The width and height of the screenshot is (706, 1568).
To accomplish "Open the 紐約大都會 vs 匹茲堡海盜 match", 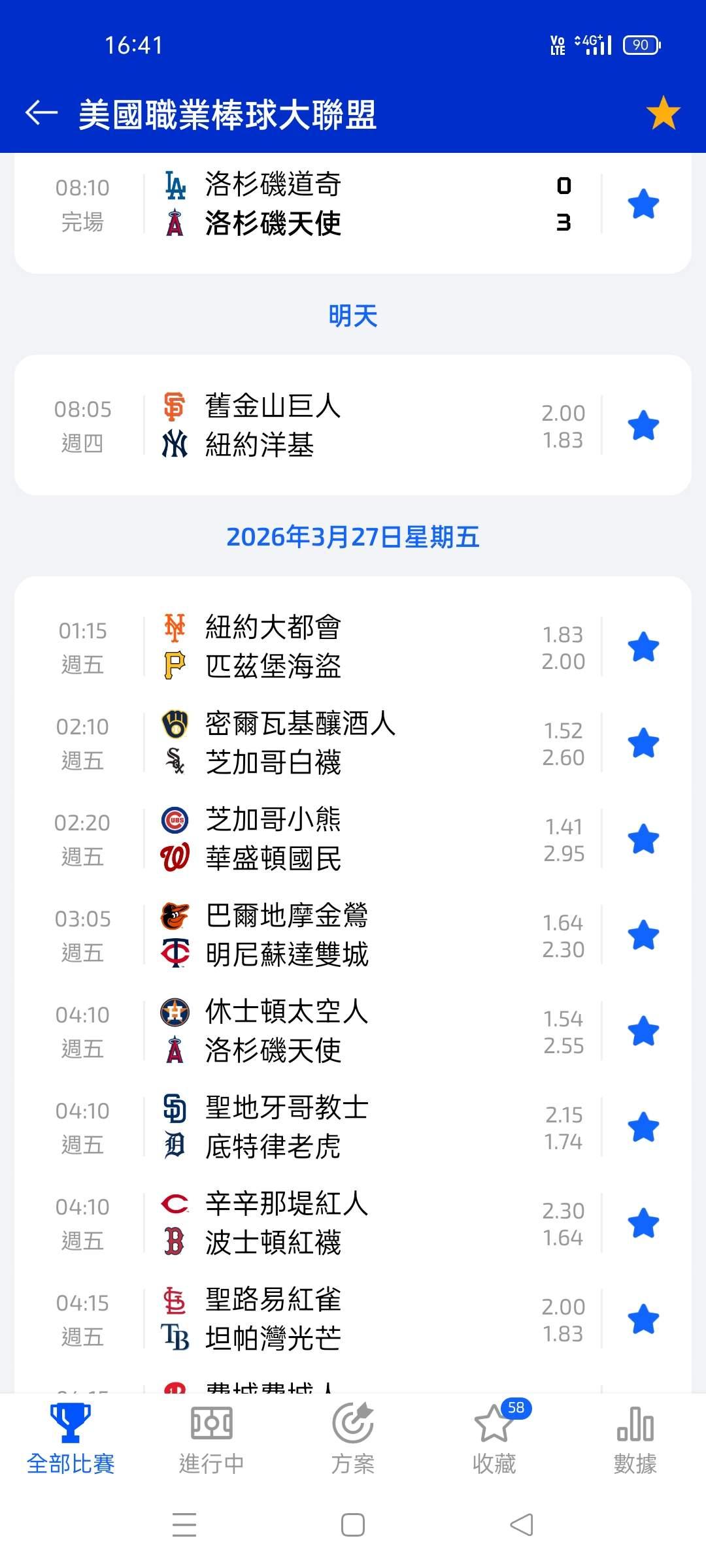I will (x=307, y=647).
